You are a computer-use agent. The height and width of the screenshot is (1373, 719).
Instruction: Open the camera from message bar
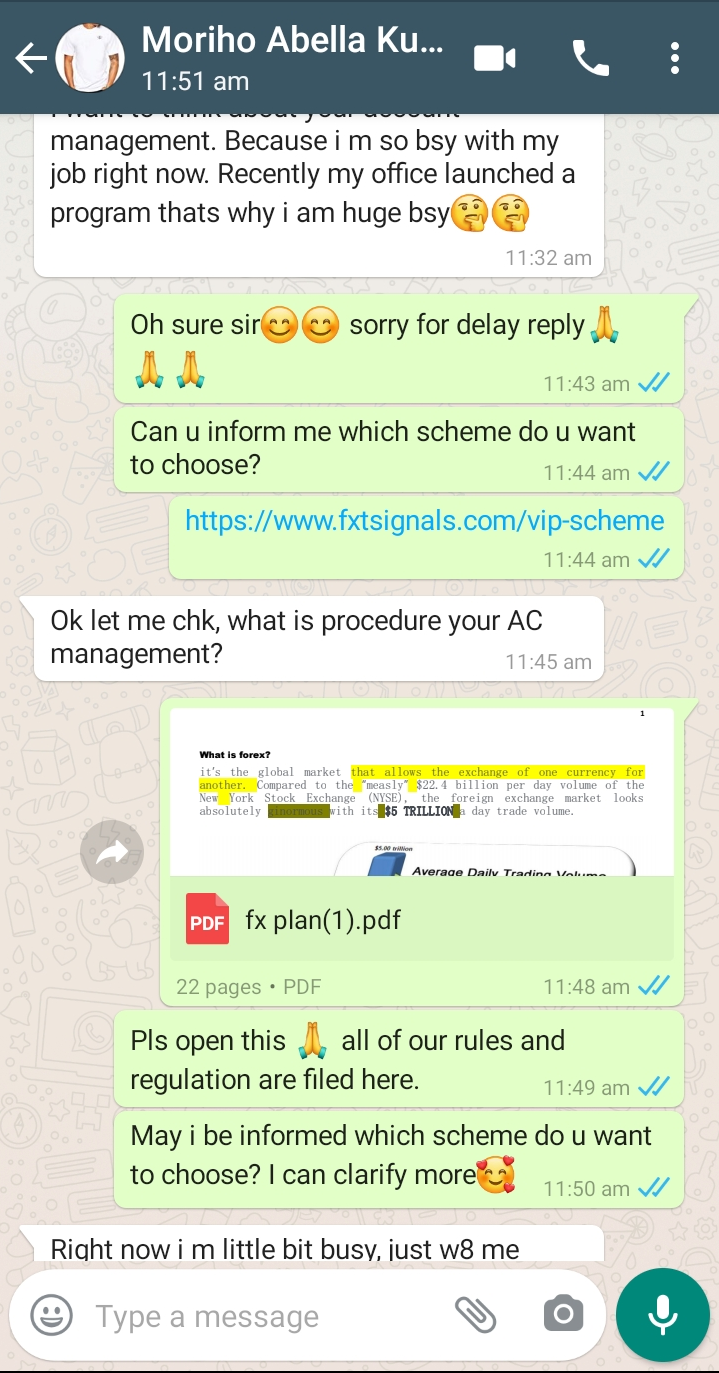coord(563,1315)
